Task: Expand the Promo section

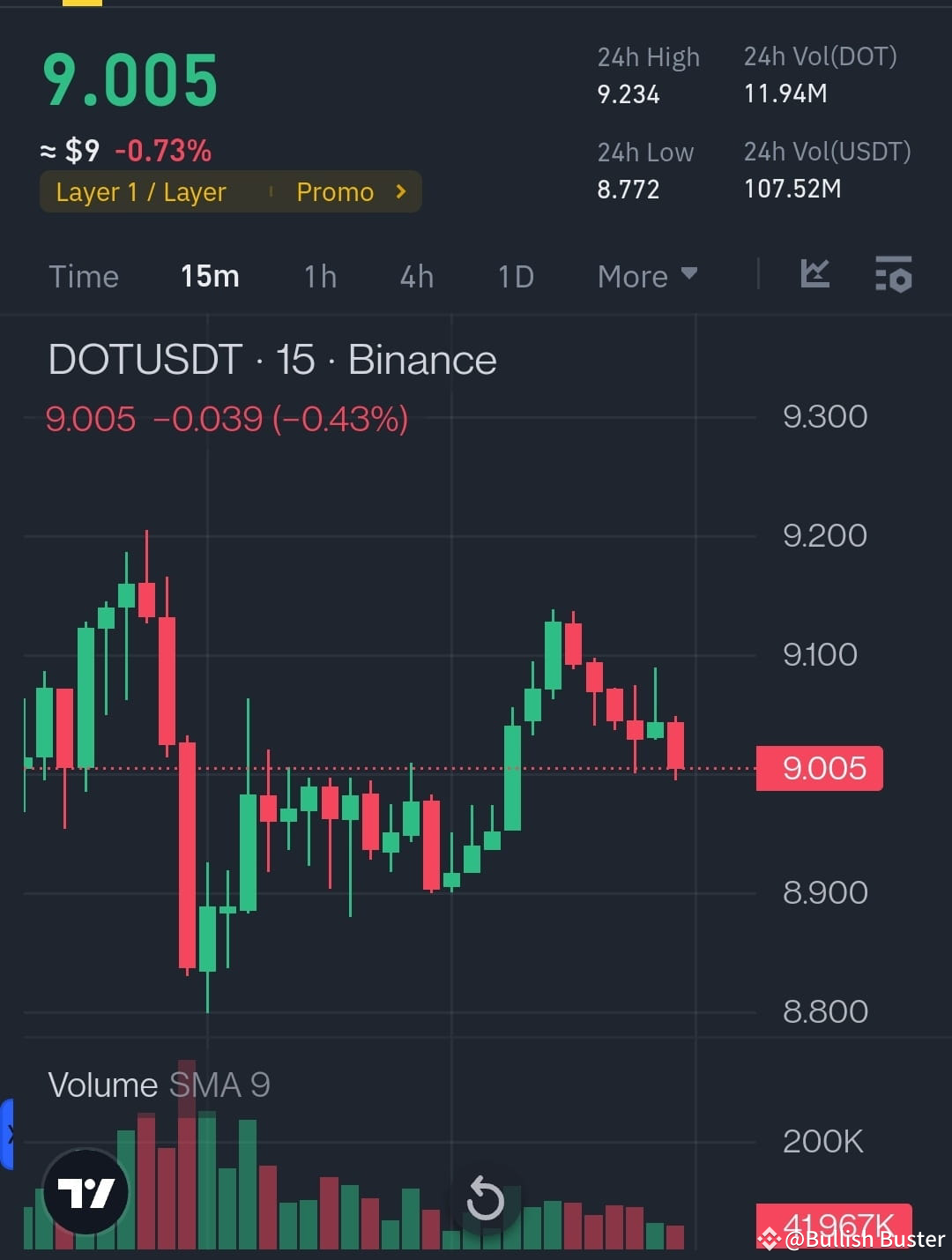Action: 335,191
